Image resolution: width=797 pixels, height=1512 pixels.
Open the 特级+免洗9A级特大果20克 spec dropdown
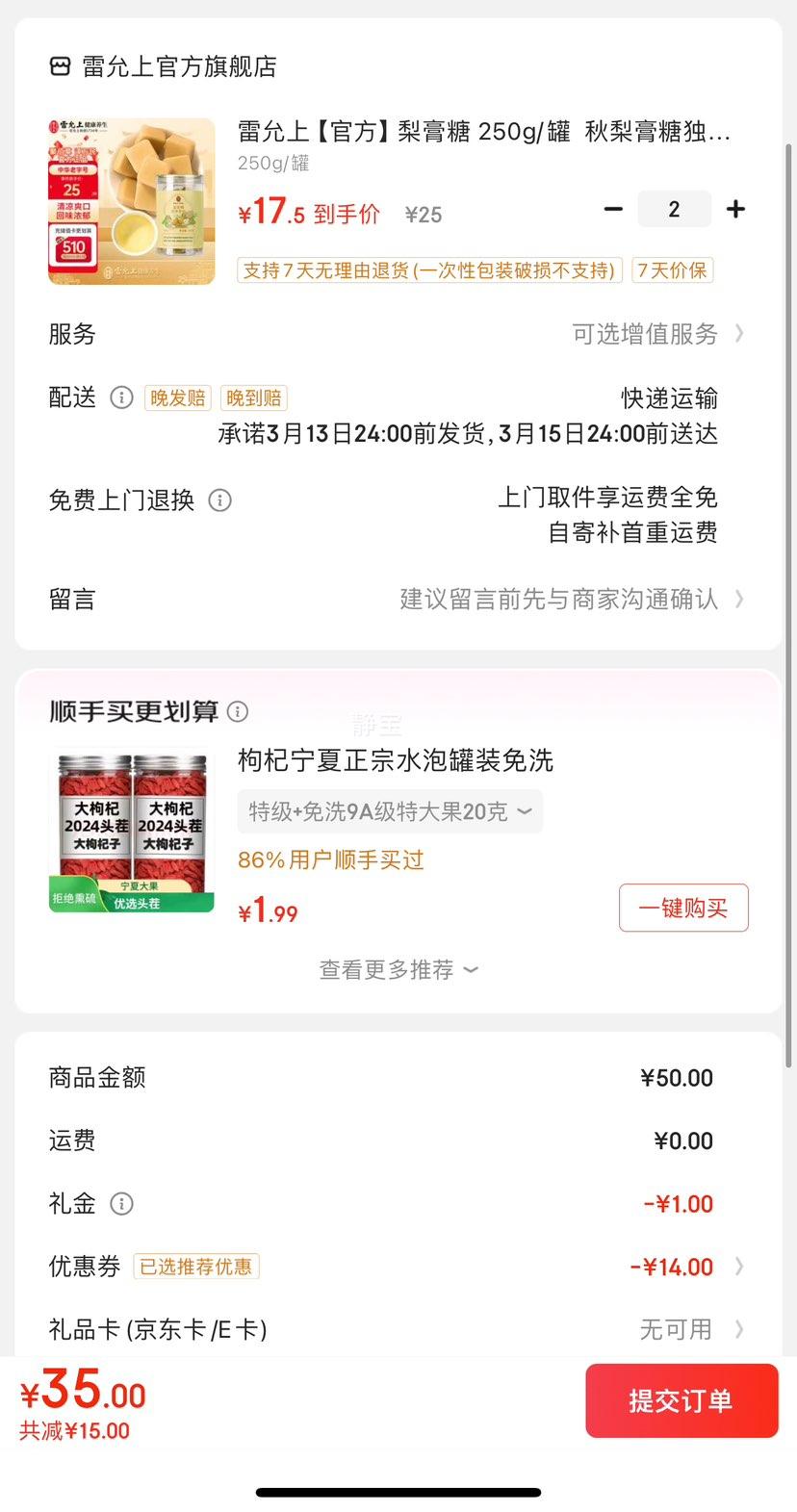pyautogui.click(x=389, y=811)
